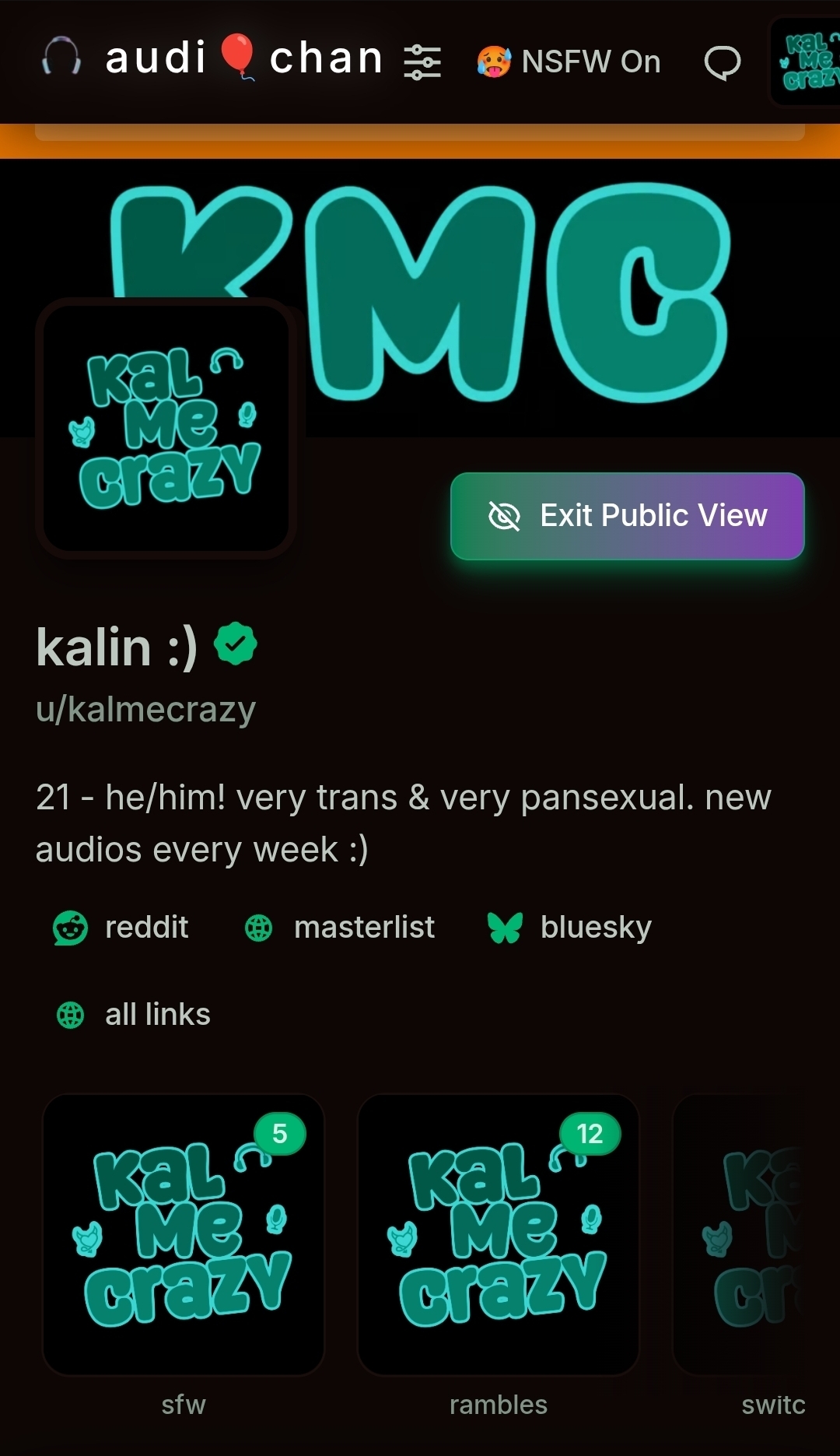Image resolution: width=840 pixels, height=1456 pixels.
Task: Open the sfw playlist tile
Action: [184, 1234]
